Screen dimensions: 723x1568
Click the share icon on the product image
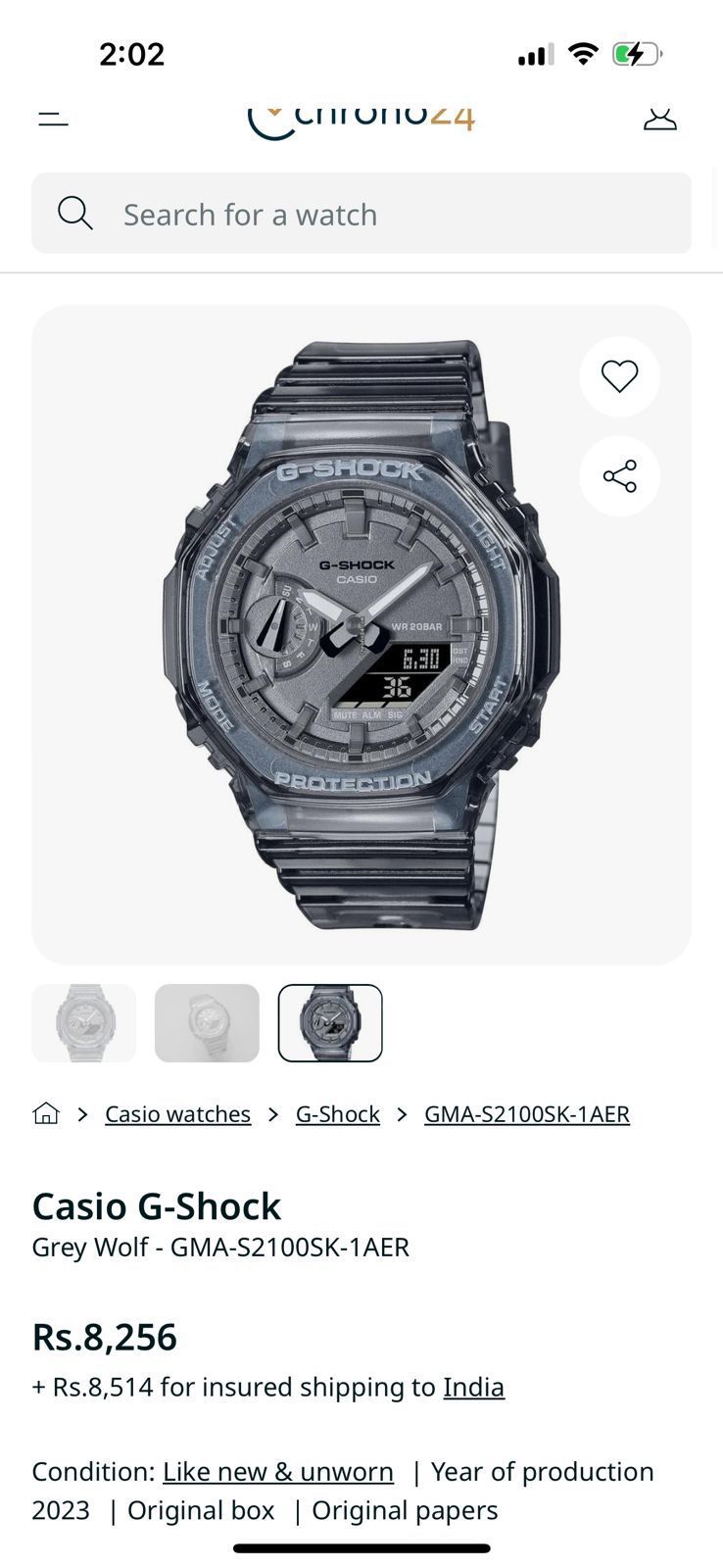[x=619, y=476]
